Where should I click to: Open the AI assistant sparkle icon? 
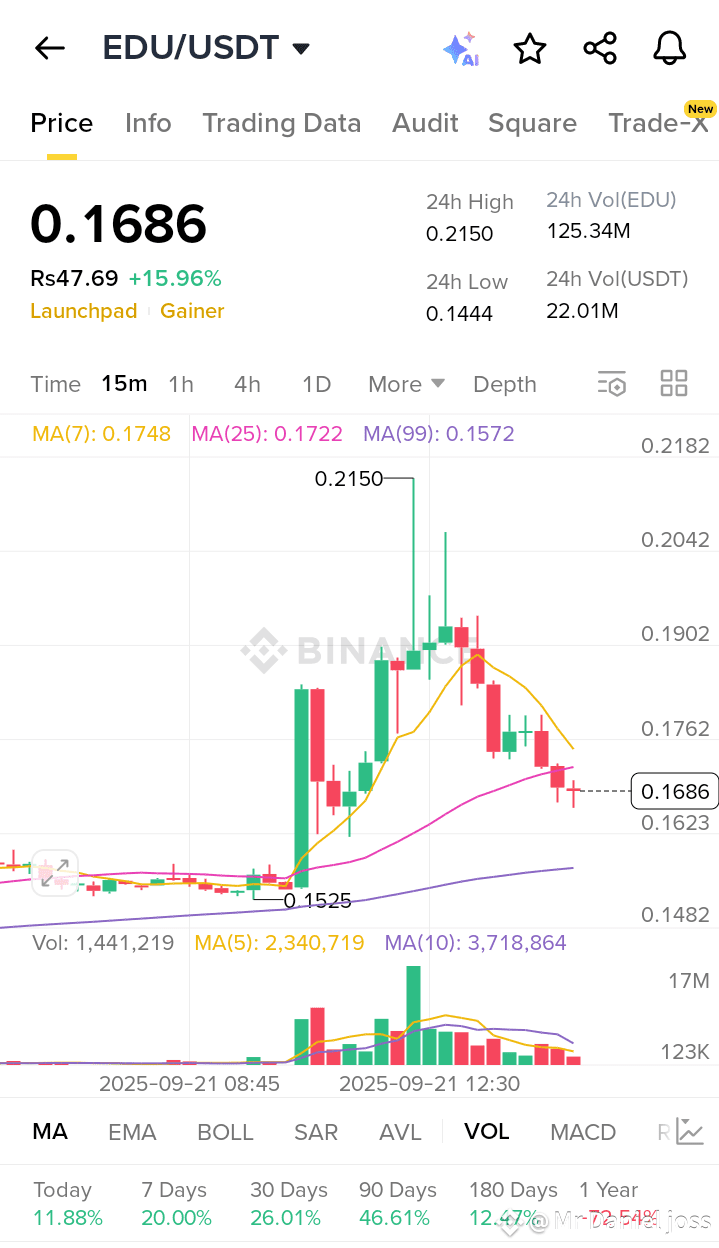pos(460,49)
